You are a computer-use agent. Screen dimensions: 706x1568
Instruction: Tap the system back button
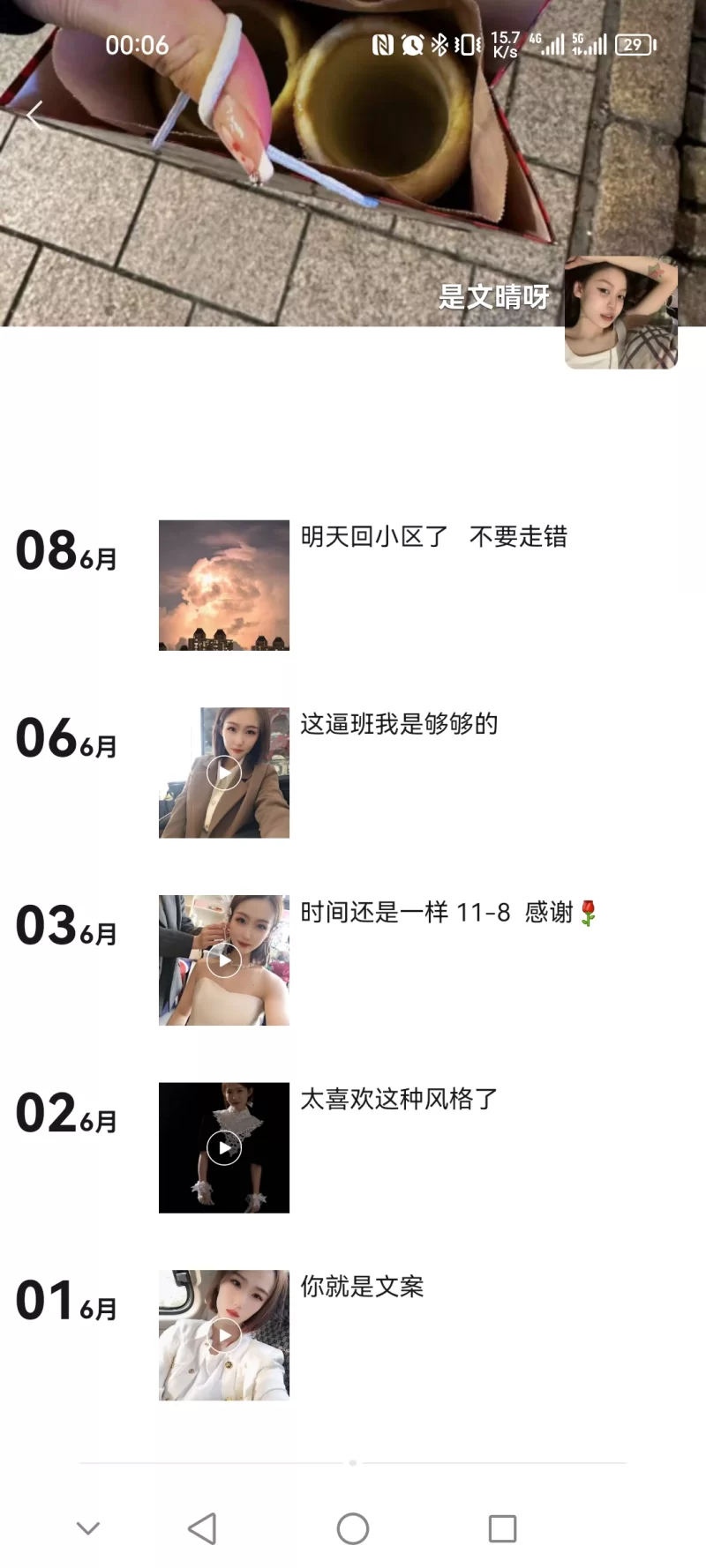(x=202, y=1528)
